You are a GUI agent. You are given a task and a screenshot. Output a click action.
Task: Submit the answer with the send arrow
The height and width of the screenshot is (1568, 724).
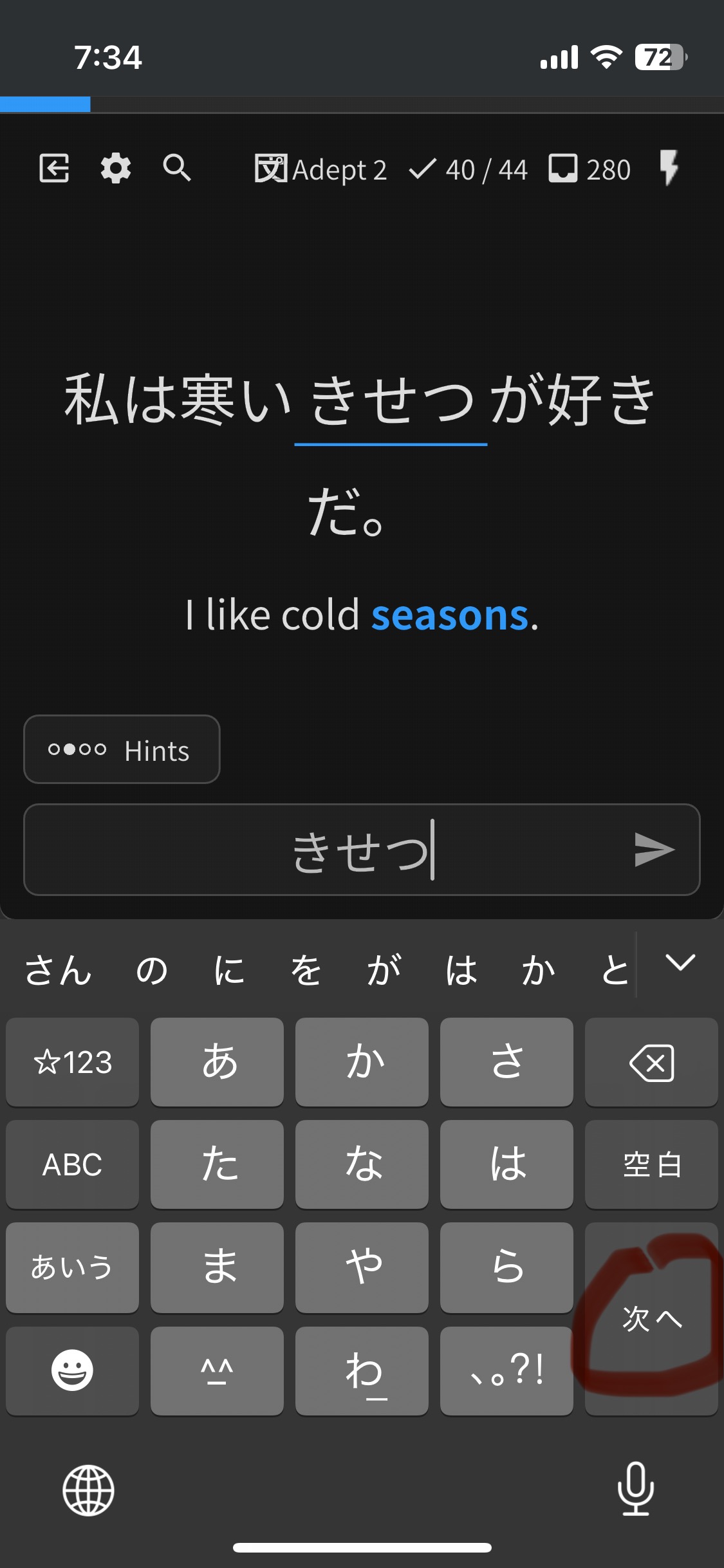tap(654, 850)
